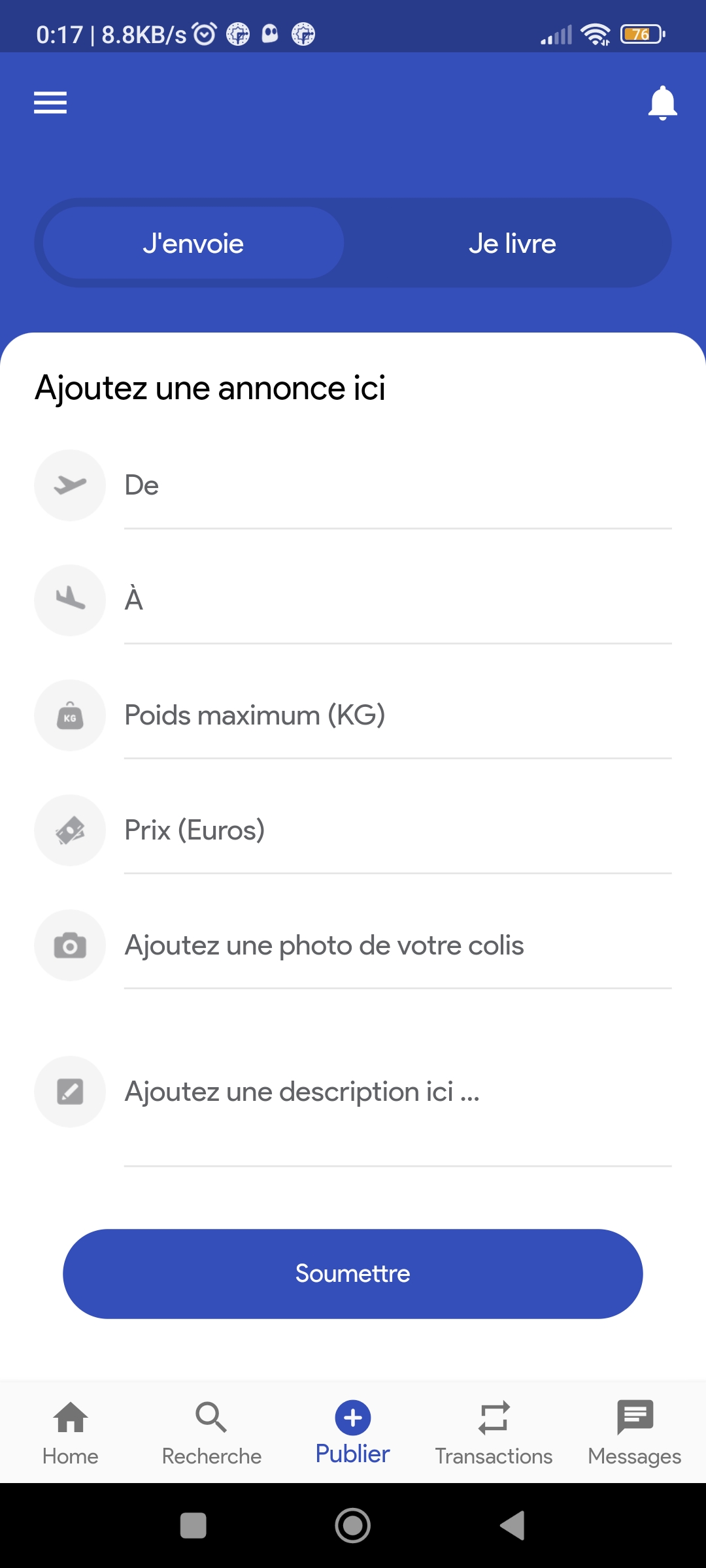Tap the description text field
This screenshot has height=1568, width=706.
[397, 1092]
